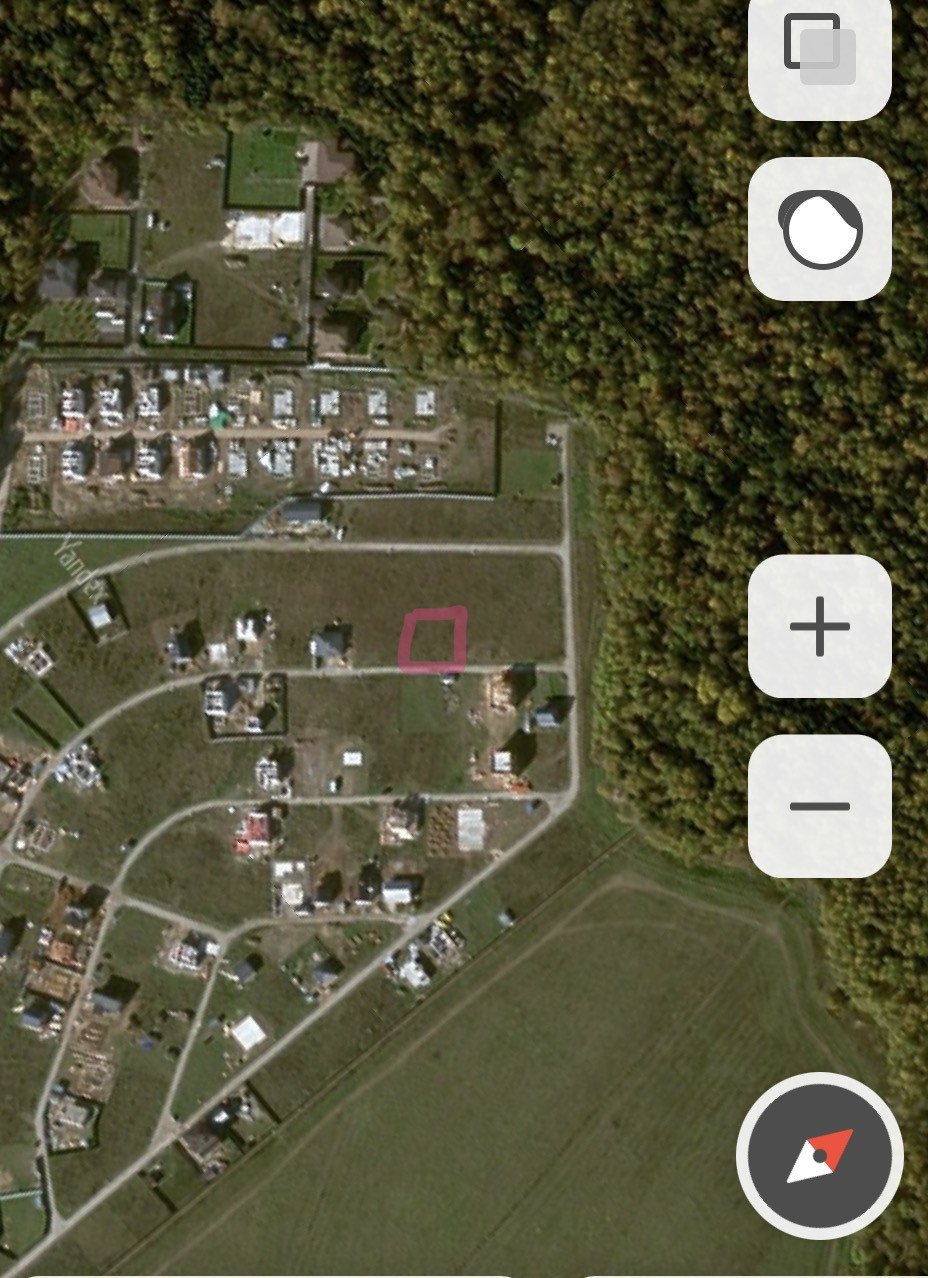Open the map layers selector

[819, 52]
